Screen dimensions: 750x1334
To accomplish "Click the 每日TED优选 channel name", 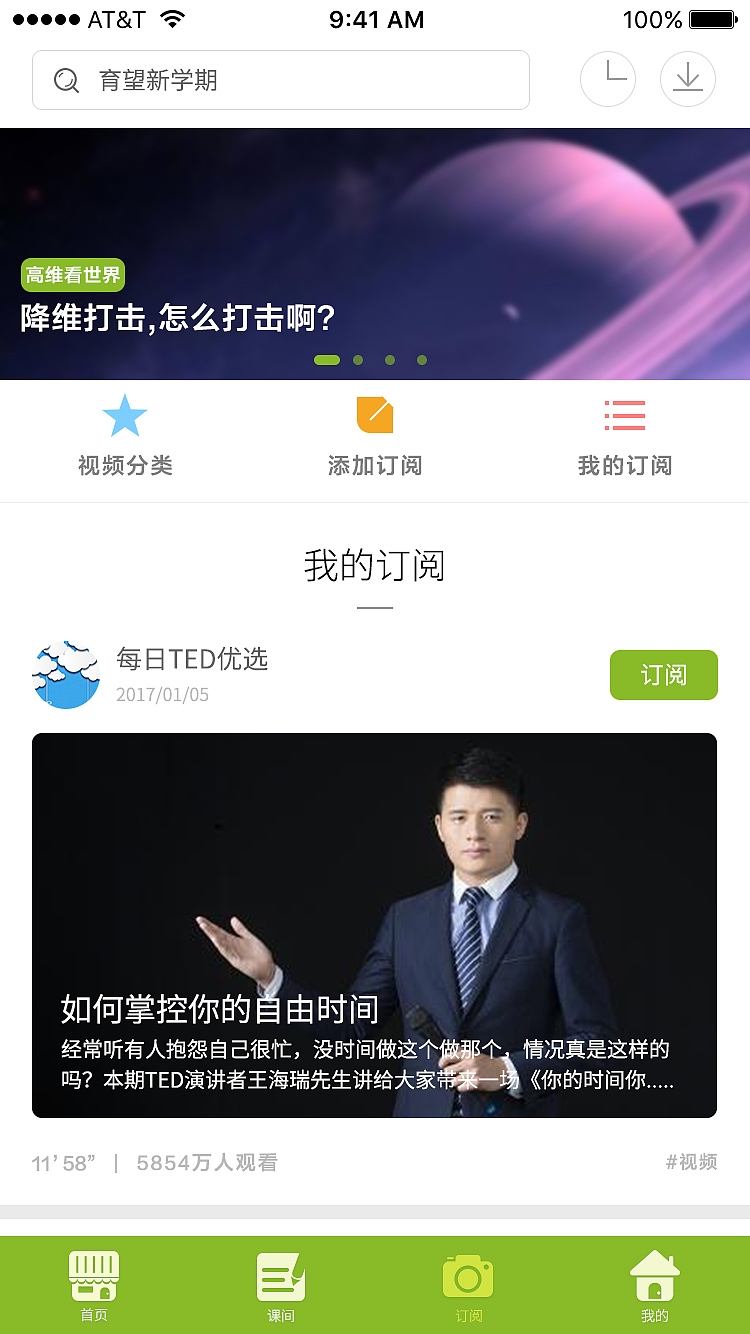I will [x=194, y=659].
